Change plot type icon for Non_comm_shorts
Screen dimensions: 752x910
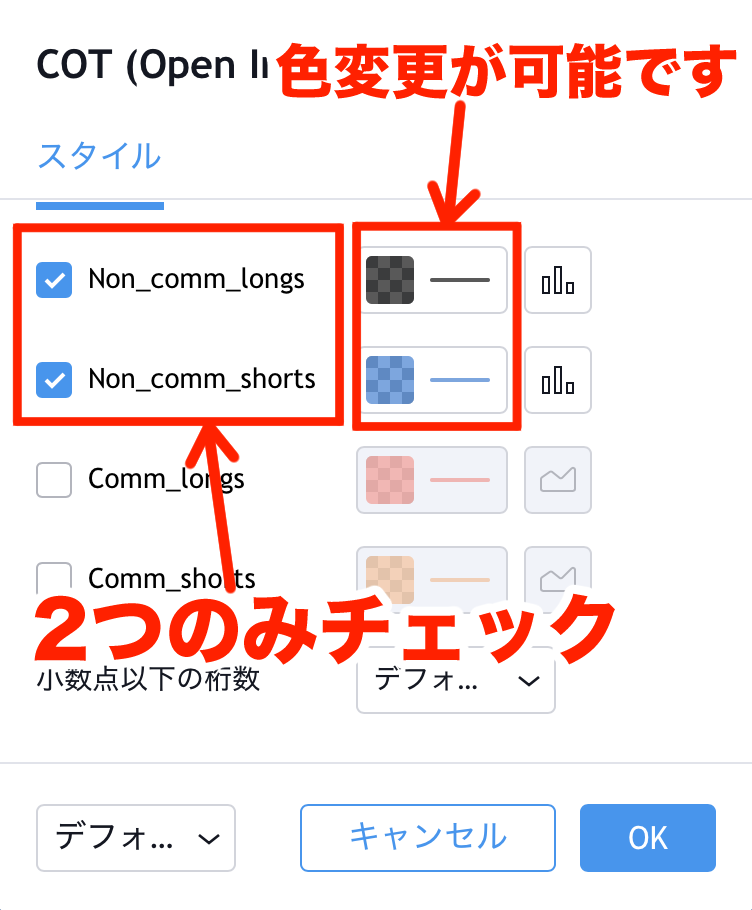558,380
